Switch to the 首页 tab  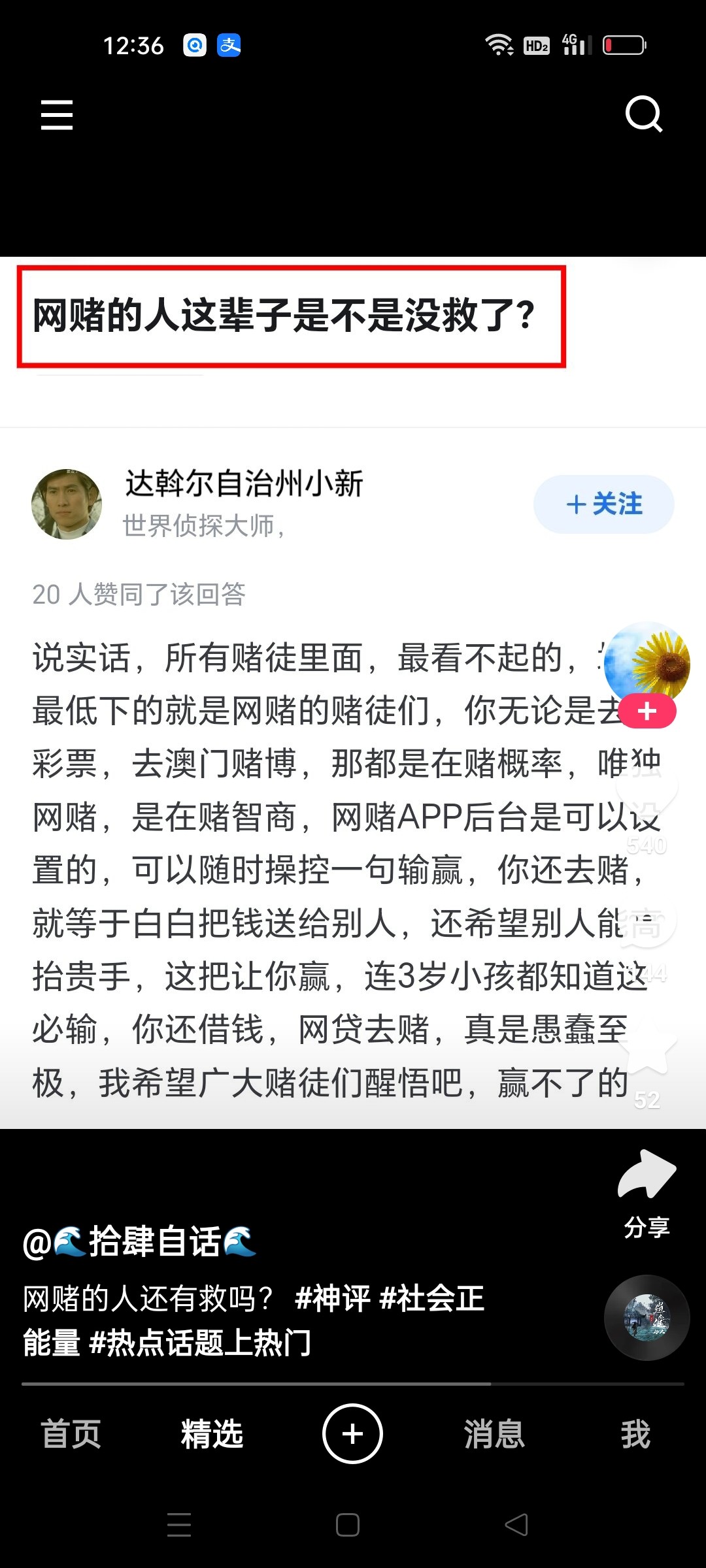coord(71,1434)
